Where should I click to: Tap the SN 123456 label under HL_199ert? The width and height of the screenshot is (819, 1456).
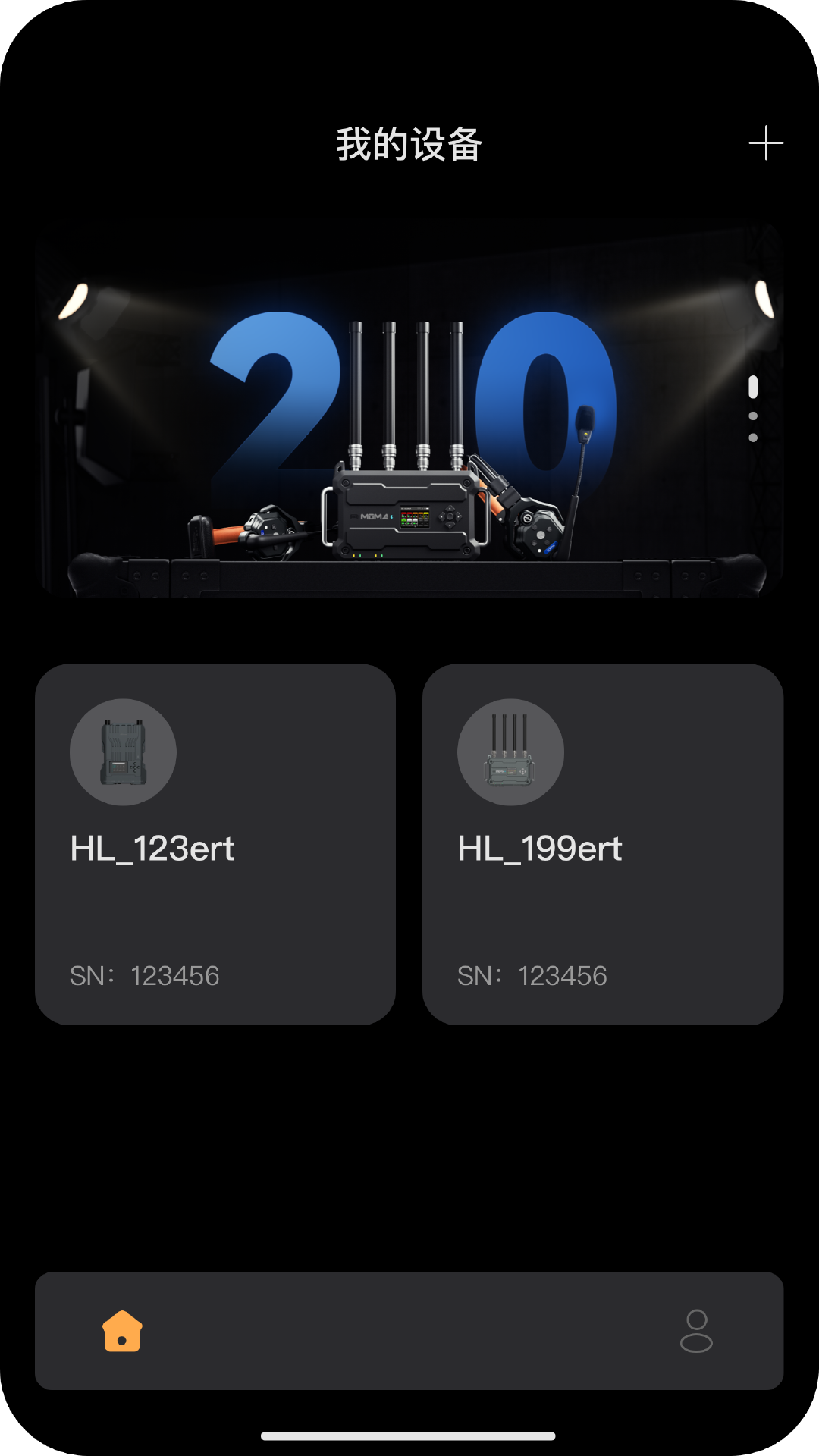(x=531, y=977)
